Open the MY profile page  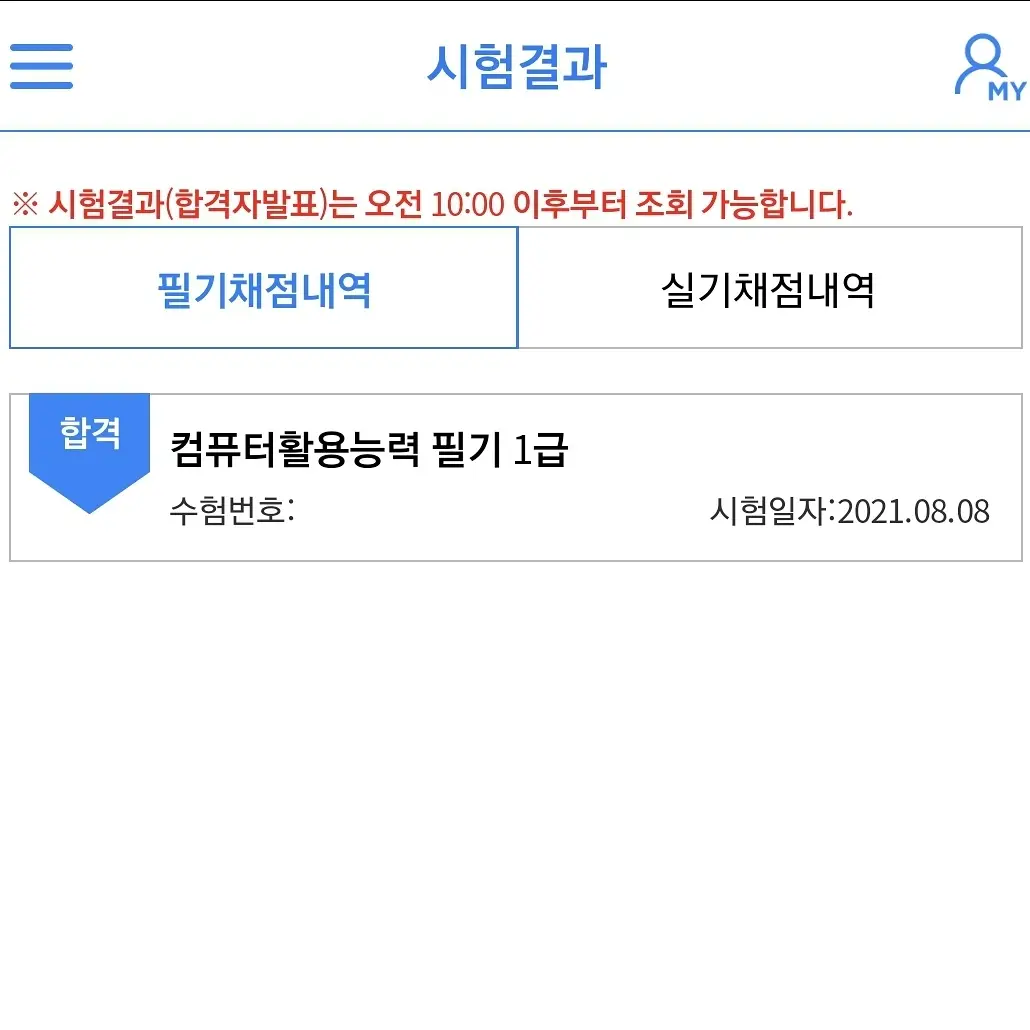[x=988, y=67]
